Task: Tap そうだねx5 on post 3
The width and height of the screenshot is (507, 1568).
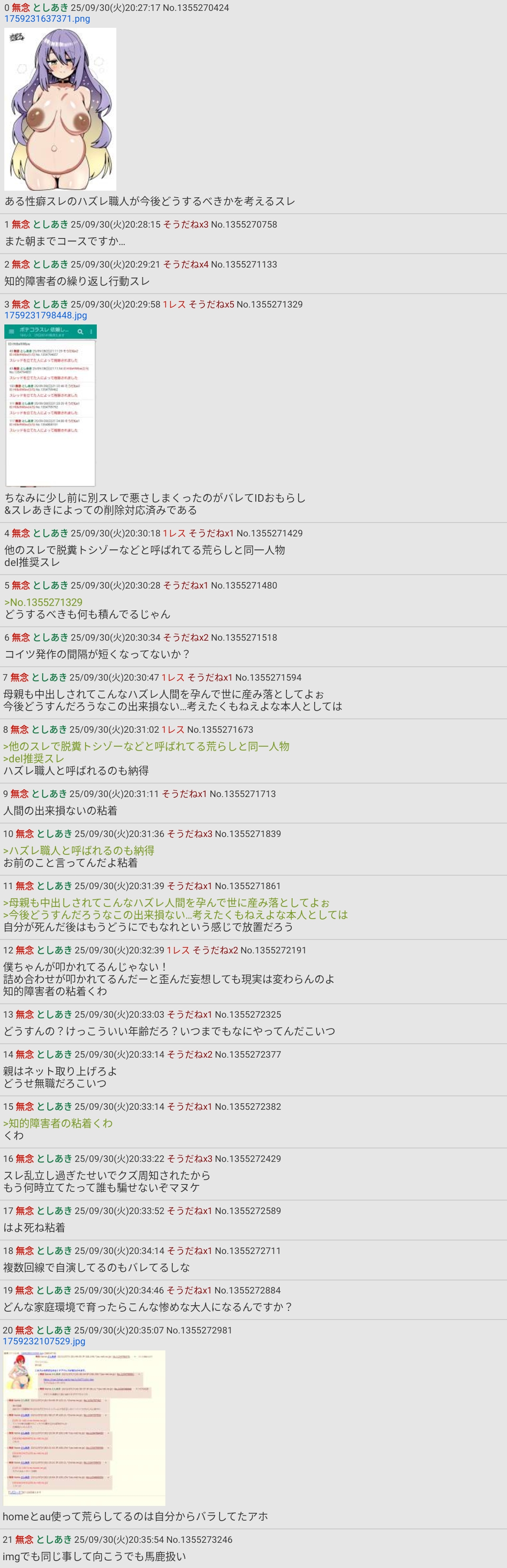Action: pos(211,304)
